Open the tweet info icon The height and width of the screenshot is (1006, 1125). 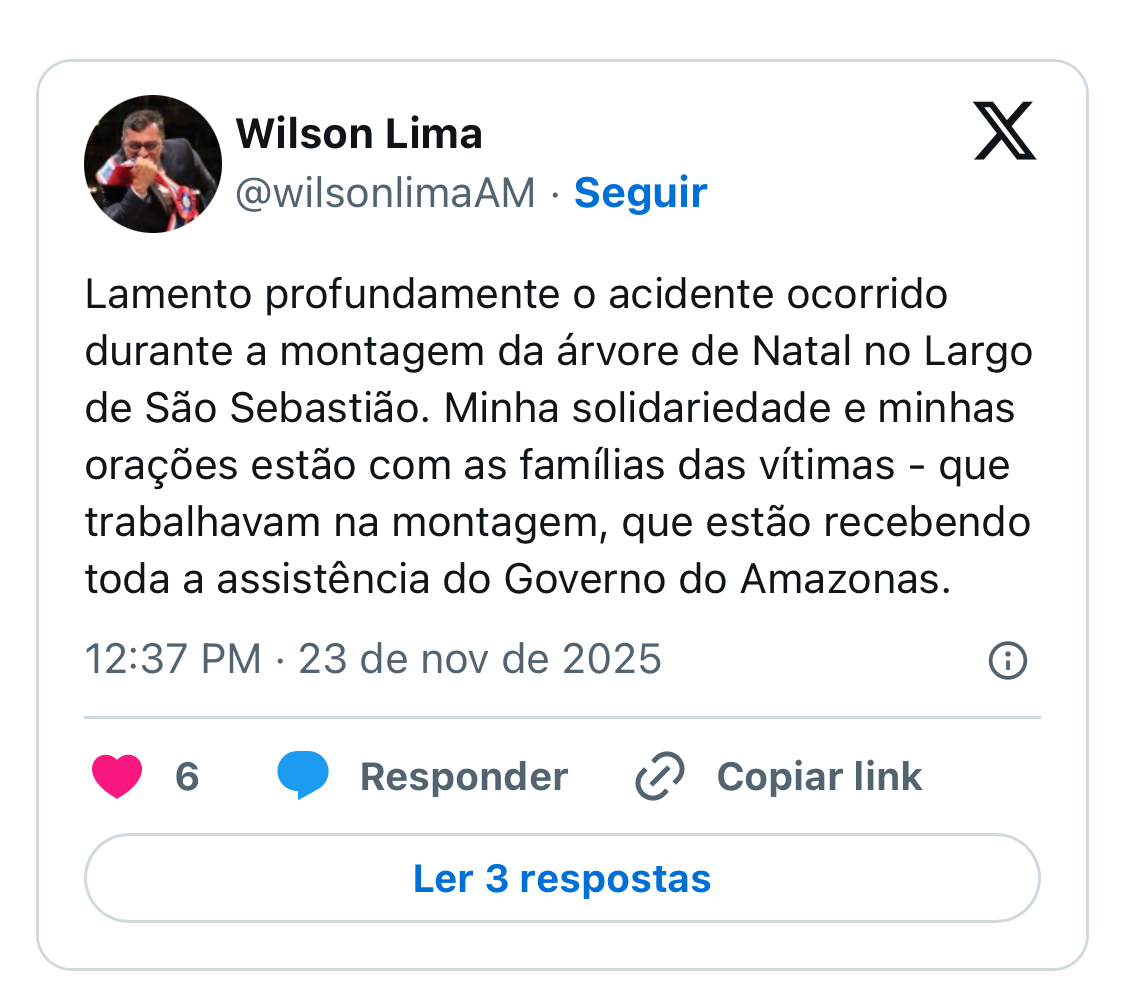pyautogui.click(x=1007, y=660)
